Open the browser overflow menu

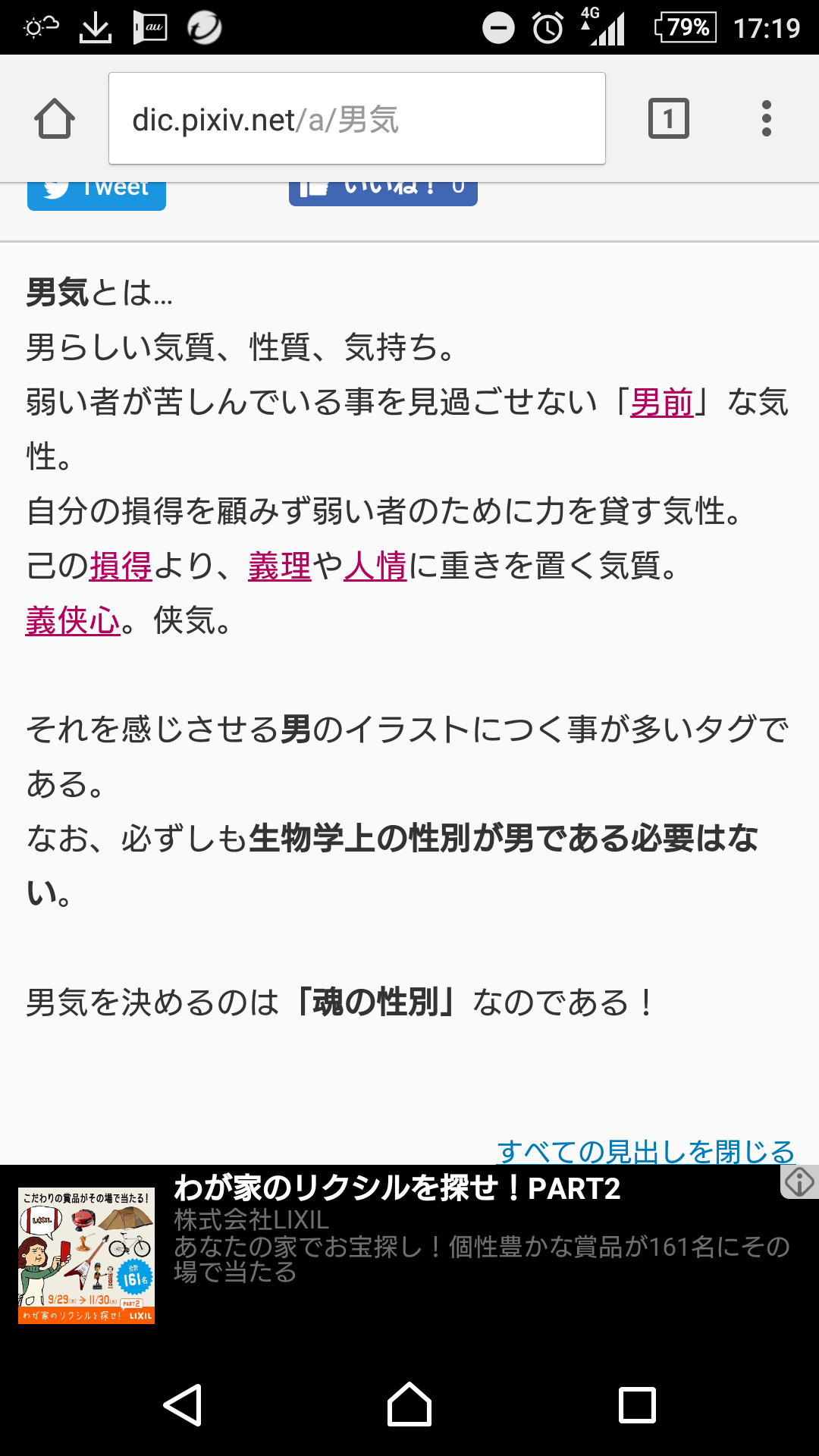pos(767,118)
